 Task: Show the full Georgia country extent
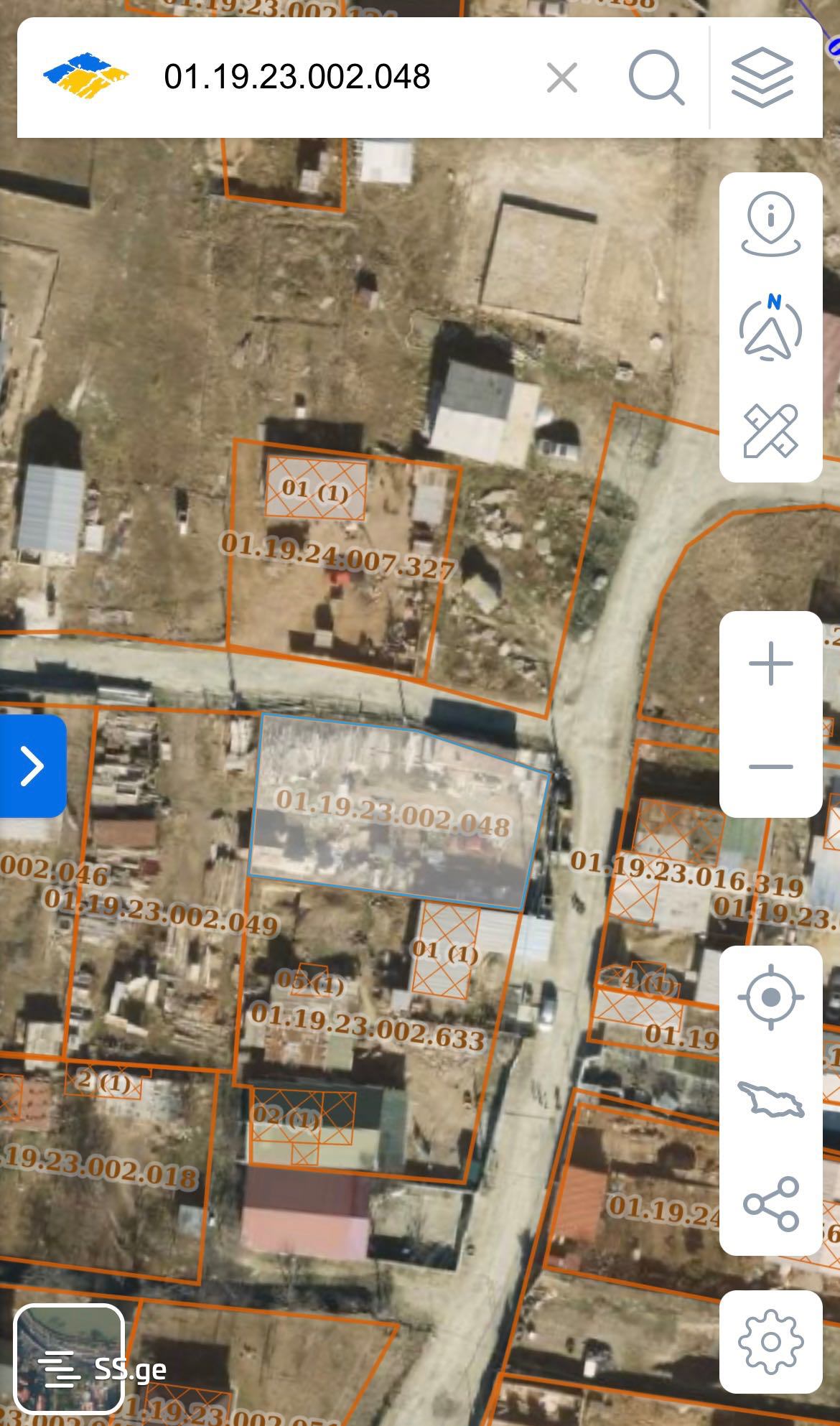pyautogui.click(x=771, y=1100)
